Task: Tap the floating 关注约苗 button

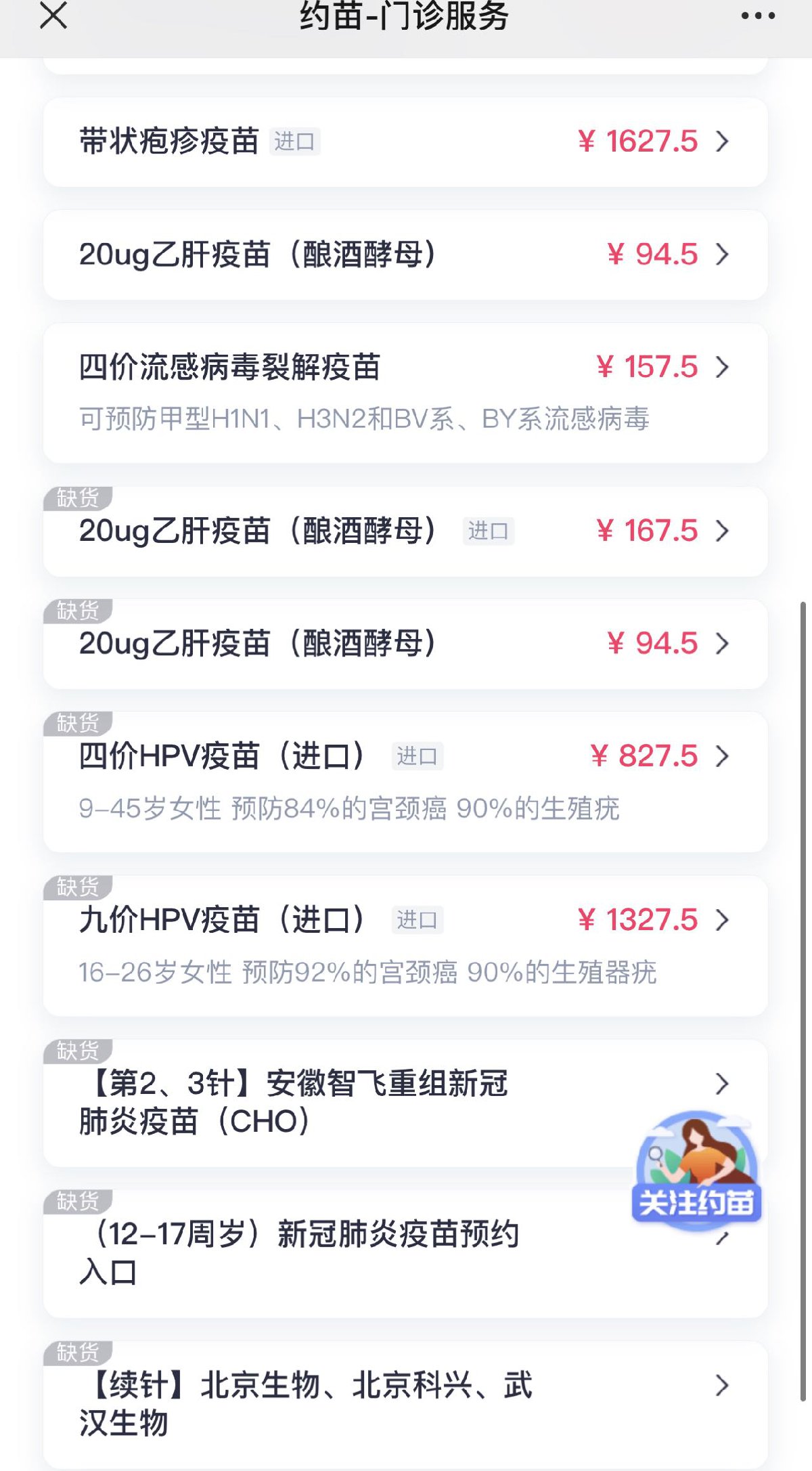Action: [x=696, y=1167]
